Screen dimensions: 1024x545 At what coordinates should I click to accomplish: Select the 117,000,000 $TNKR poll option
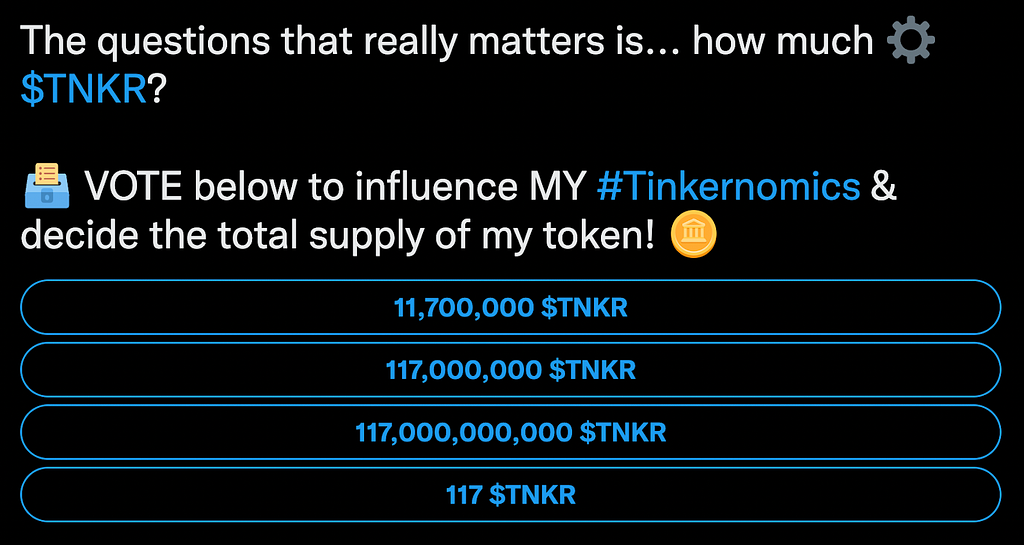coord(510,370)
